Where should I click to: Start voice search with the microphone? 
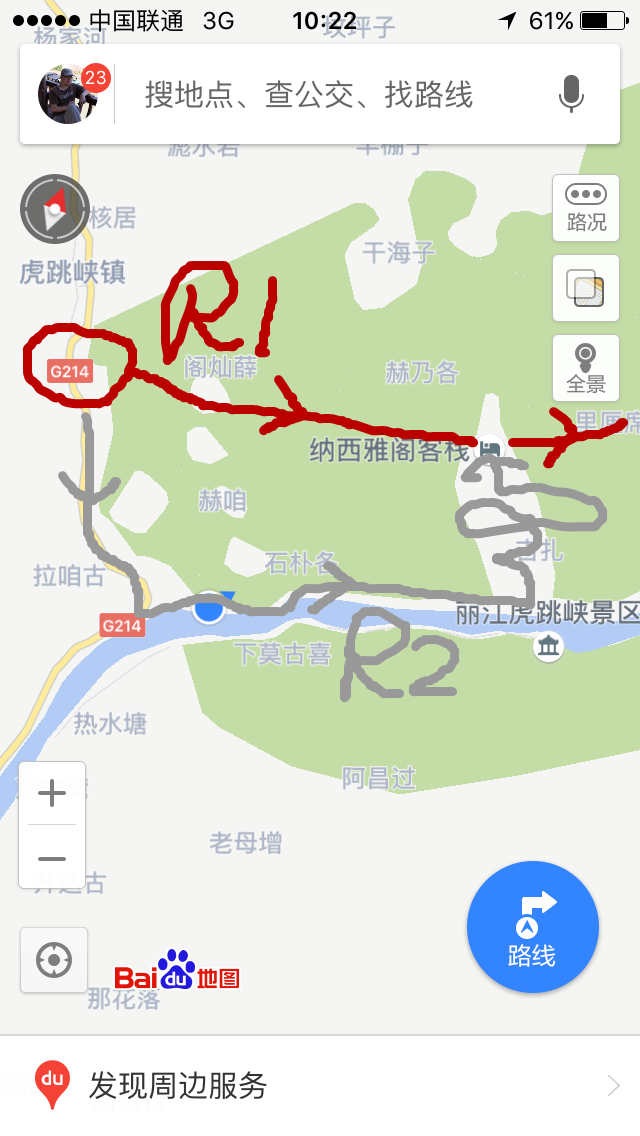tap(571, 94)
